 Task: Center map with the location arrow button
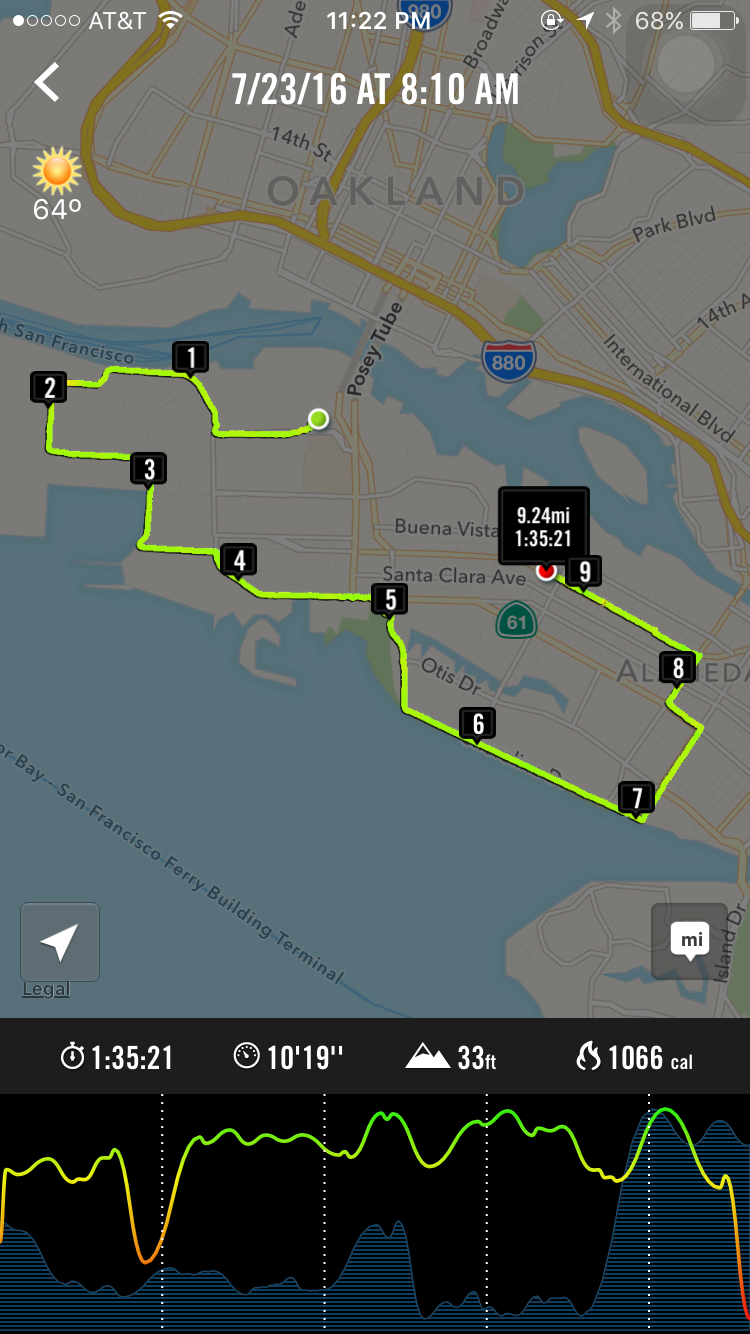tap(60, 942)
